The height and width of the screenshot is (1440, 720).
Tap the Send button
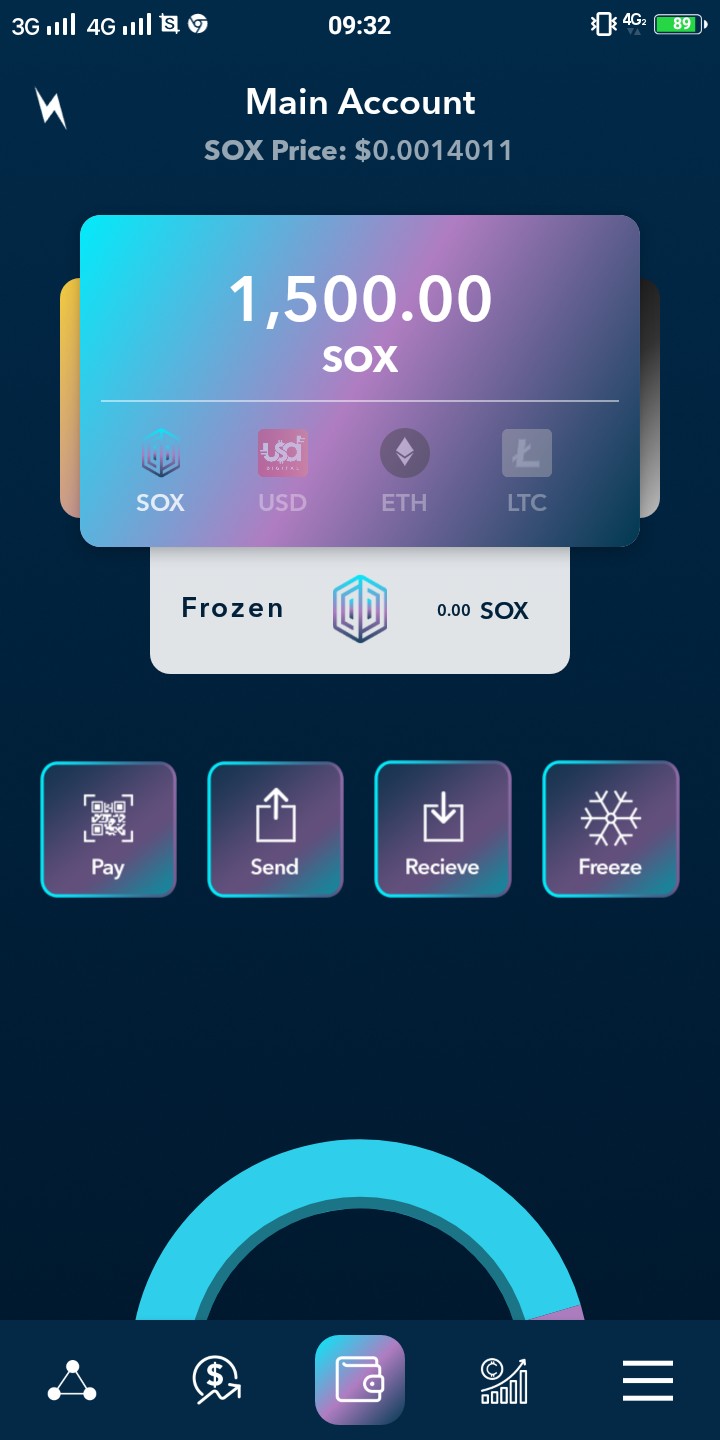click(x=275, y=829)
